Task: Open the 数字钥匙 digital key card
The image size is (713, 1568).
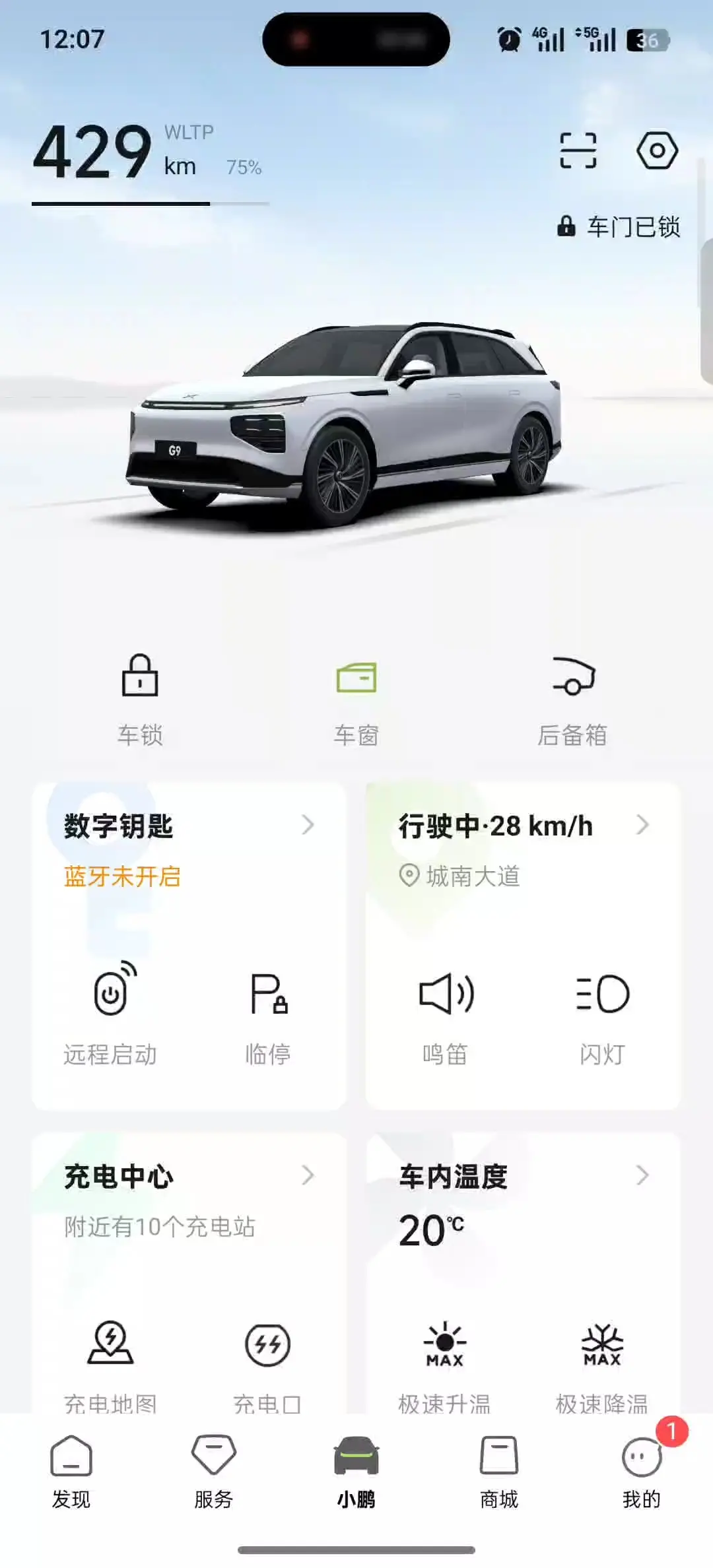Action: coord(189,826)
